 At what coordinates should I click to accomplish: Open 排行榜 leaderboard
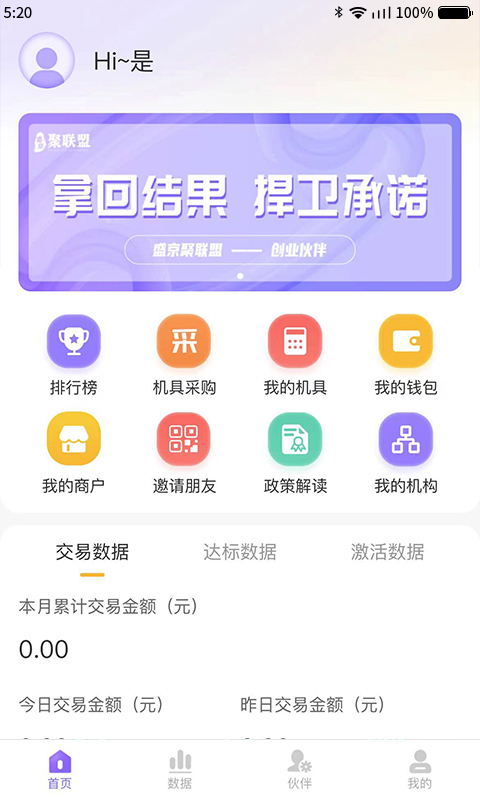tap(73, 355)
